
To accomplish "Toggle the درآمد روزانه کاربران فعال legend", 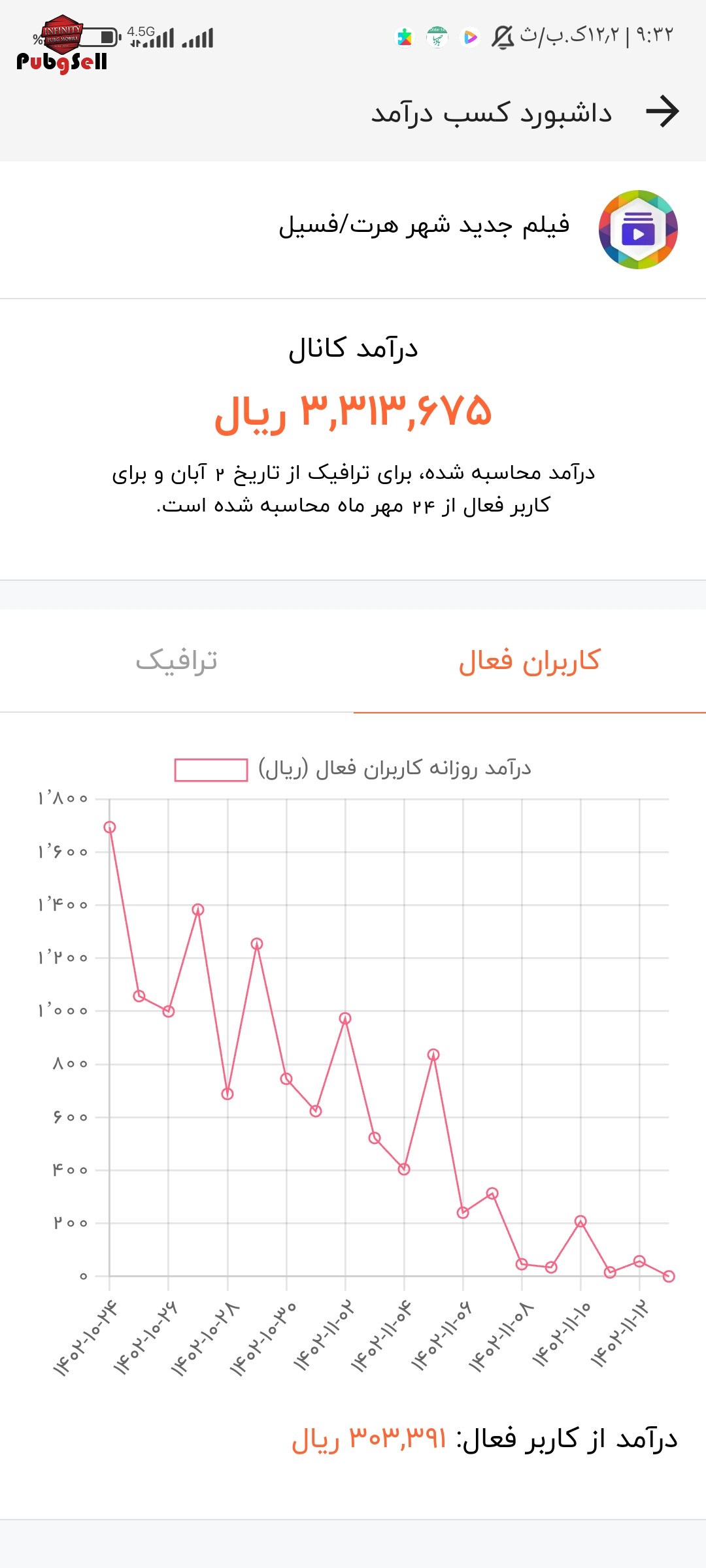I will 353,769.
